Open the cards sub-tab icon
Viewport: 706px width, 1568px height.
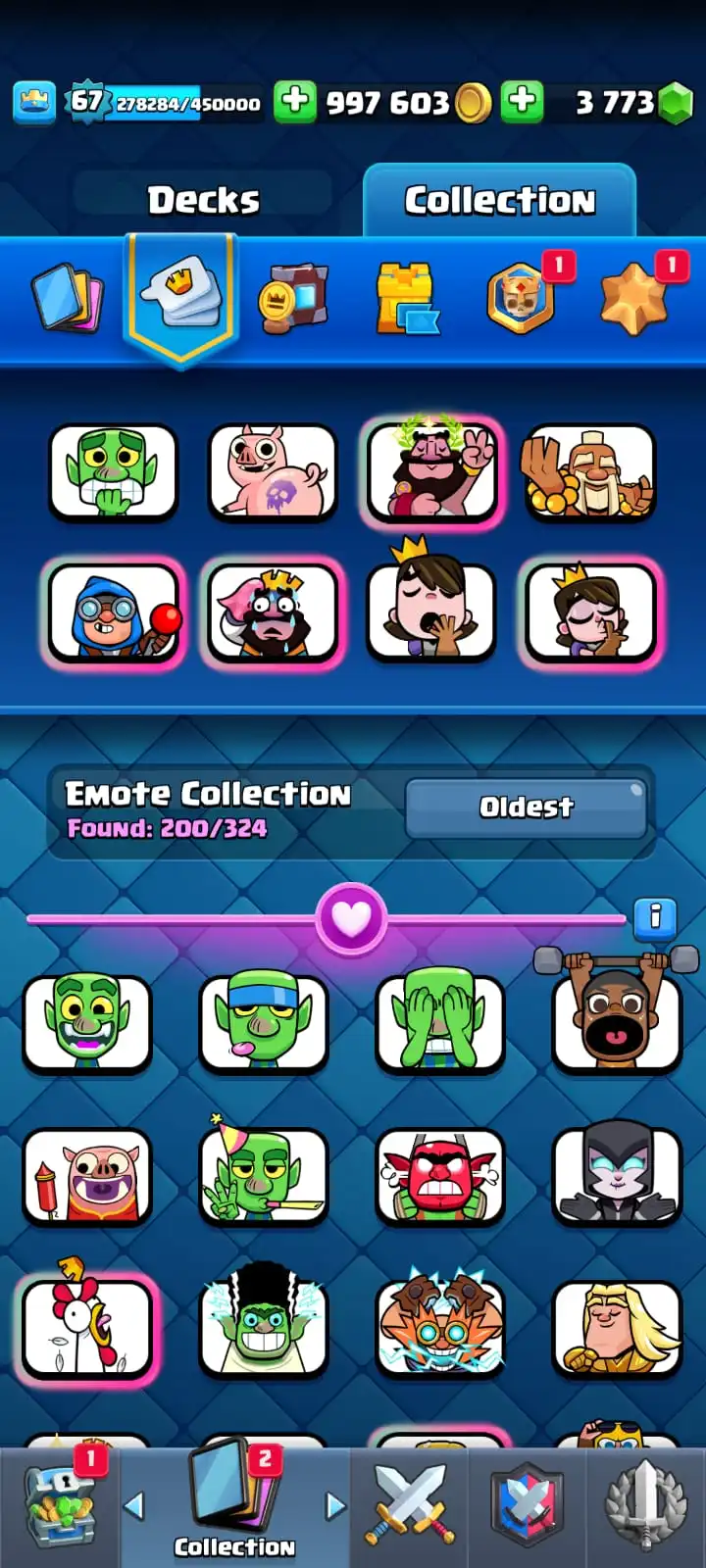point(68,297)
